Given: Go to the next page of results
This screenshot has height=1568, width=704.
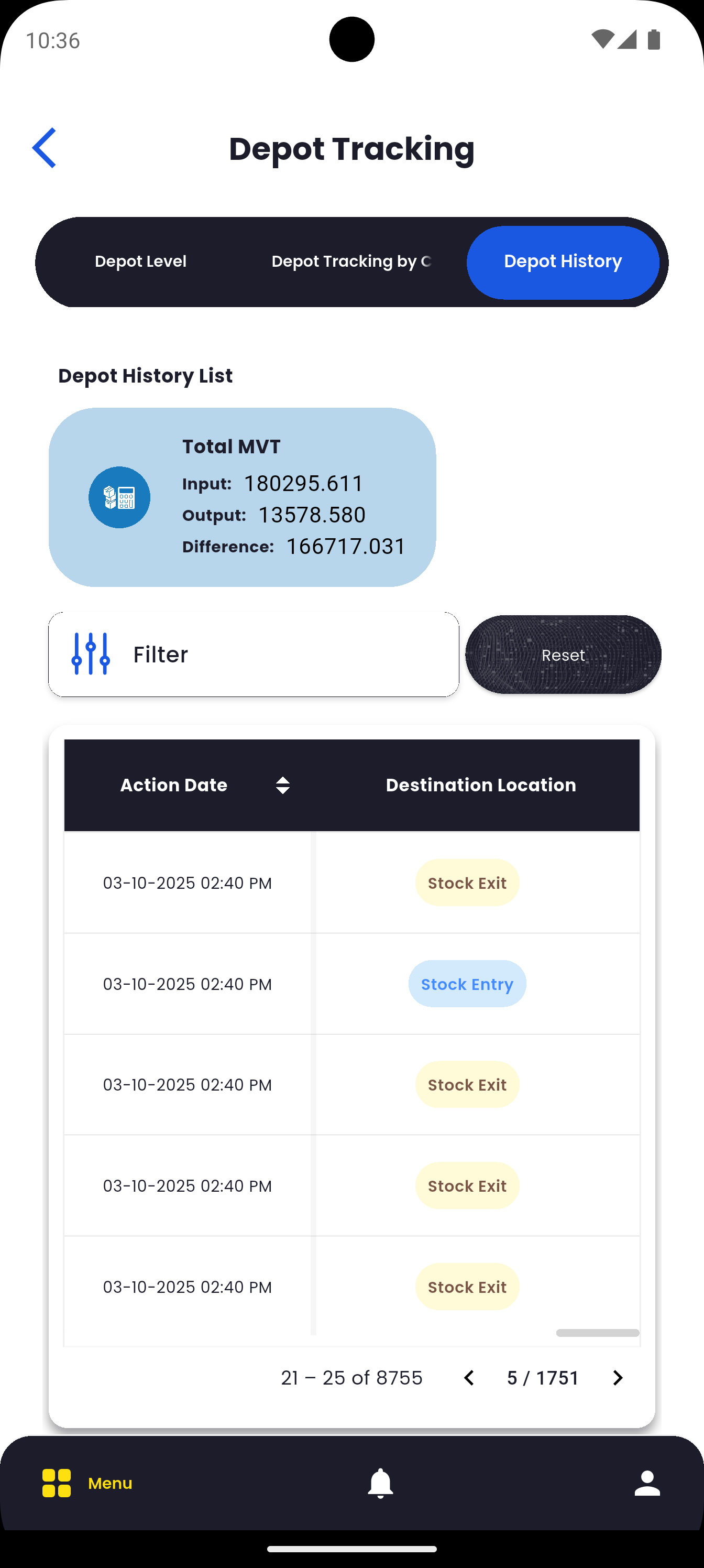Looking at the screenshot, I should 617,1378.
